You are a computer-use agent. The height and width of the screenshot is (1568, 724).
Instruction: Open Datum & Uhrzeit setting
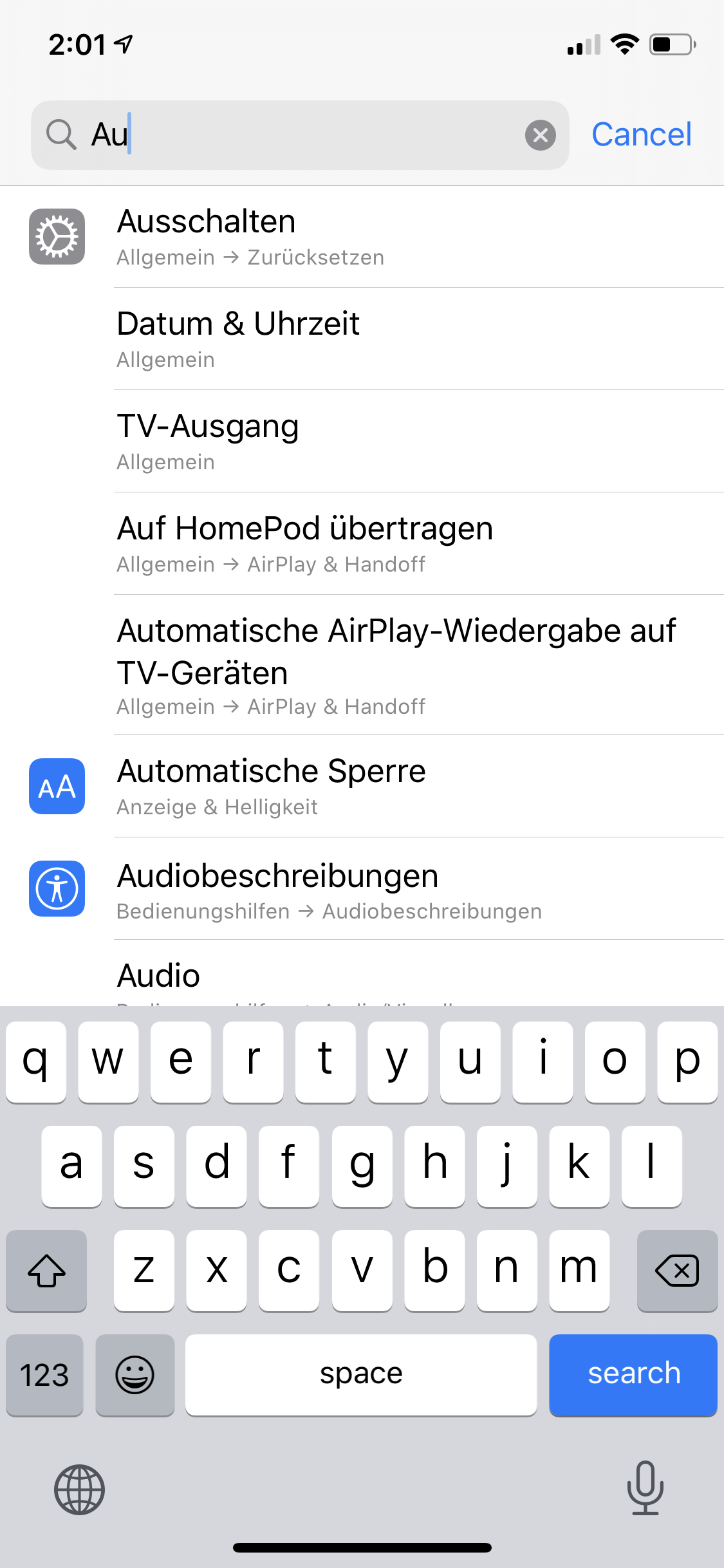pos(386,339)
